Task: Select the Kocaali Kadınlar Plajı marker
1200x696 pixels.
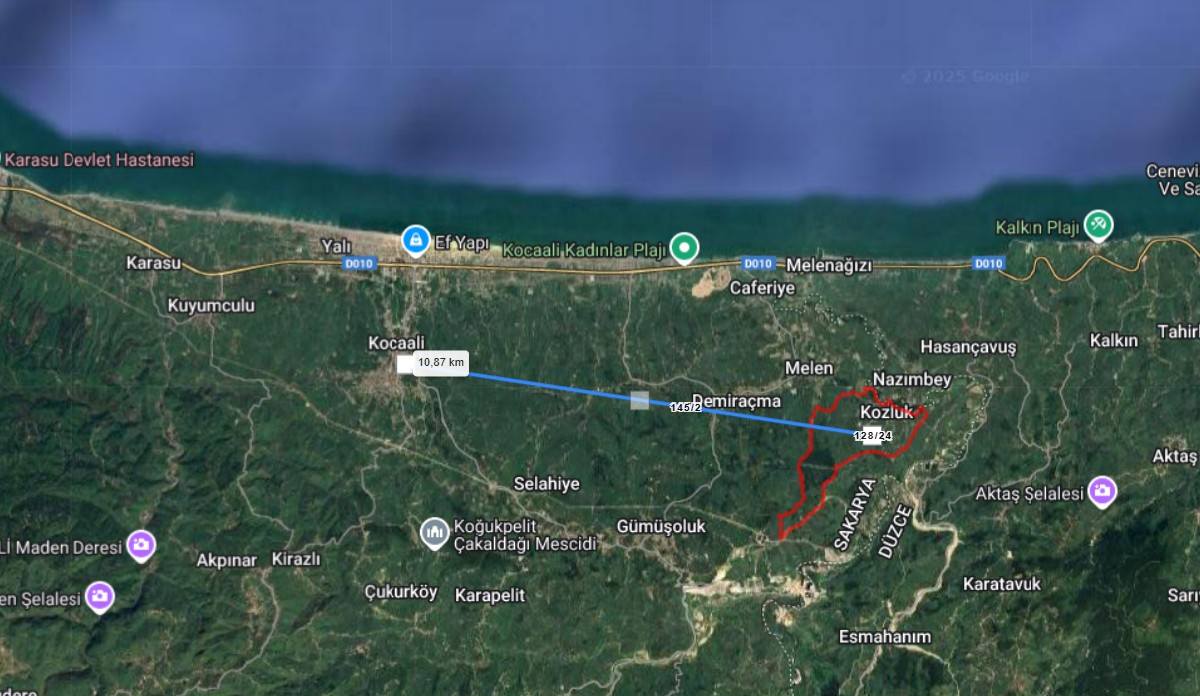Action: [684, 246]
